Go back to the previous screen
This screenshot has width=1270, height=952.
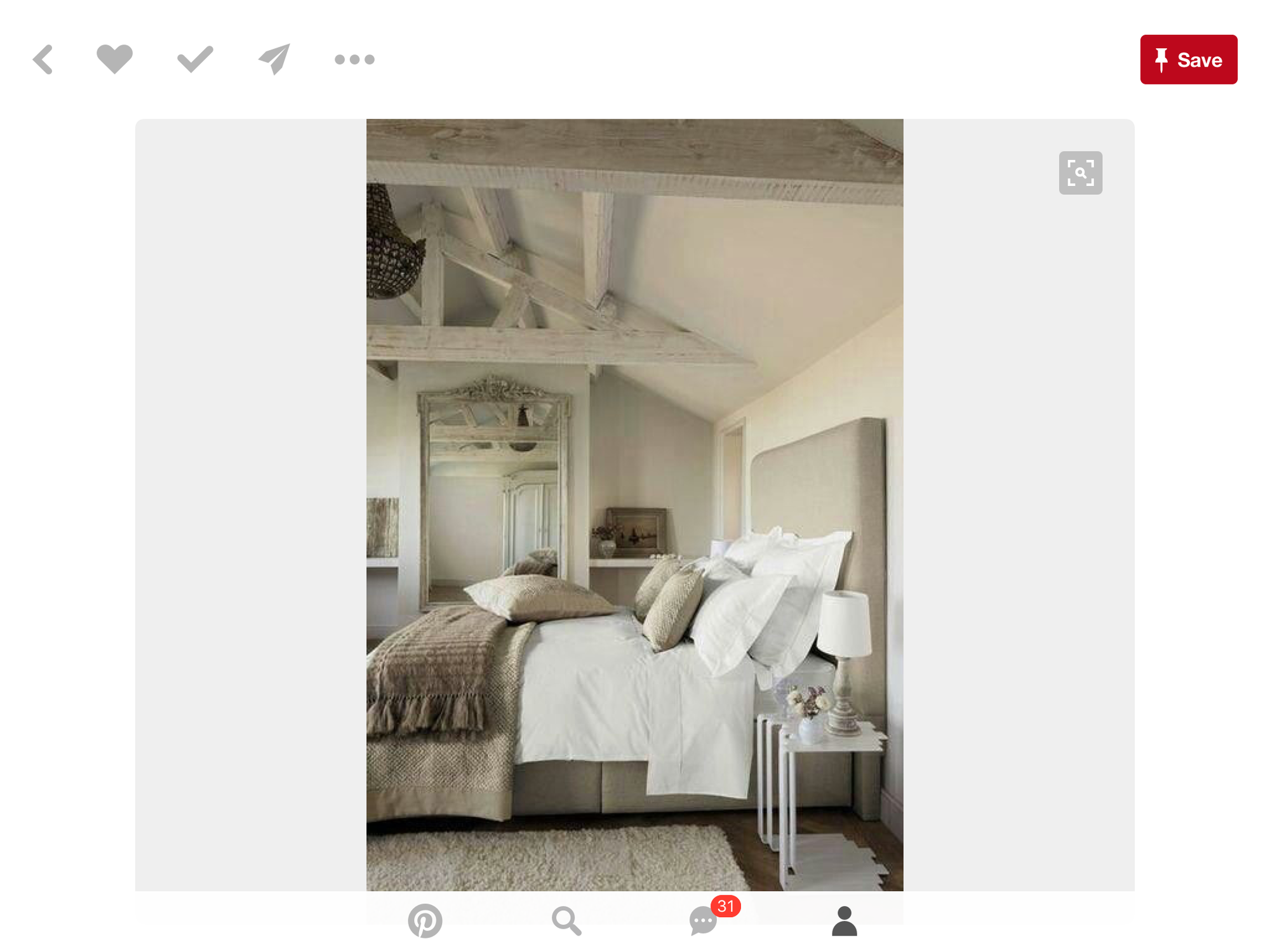pyautogui.click(x=43, y=60)
